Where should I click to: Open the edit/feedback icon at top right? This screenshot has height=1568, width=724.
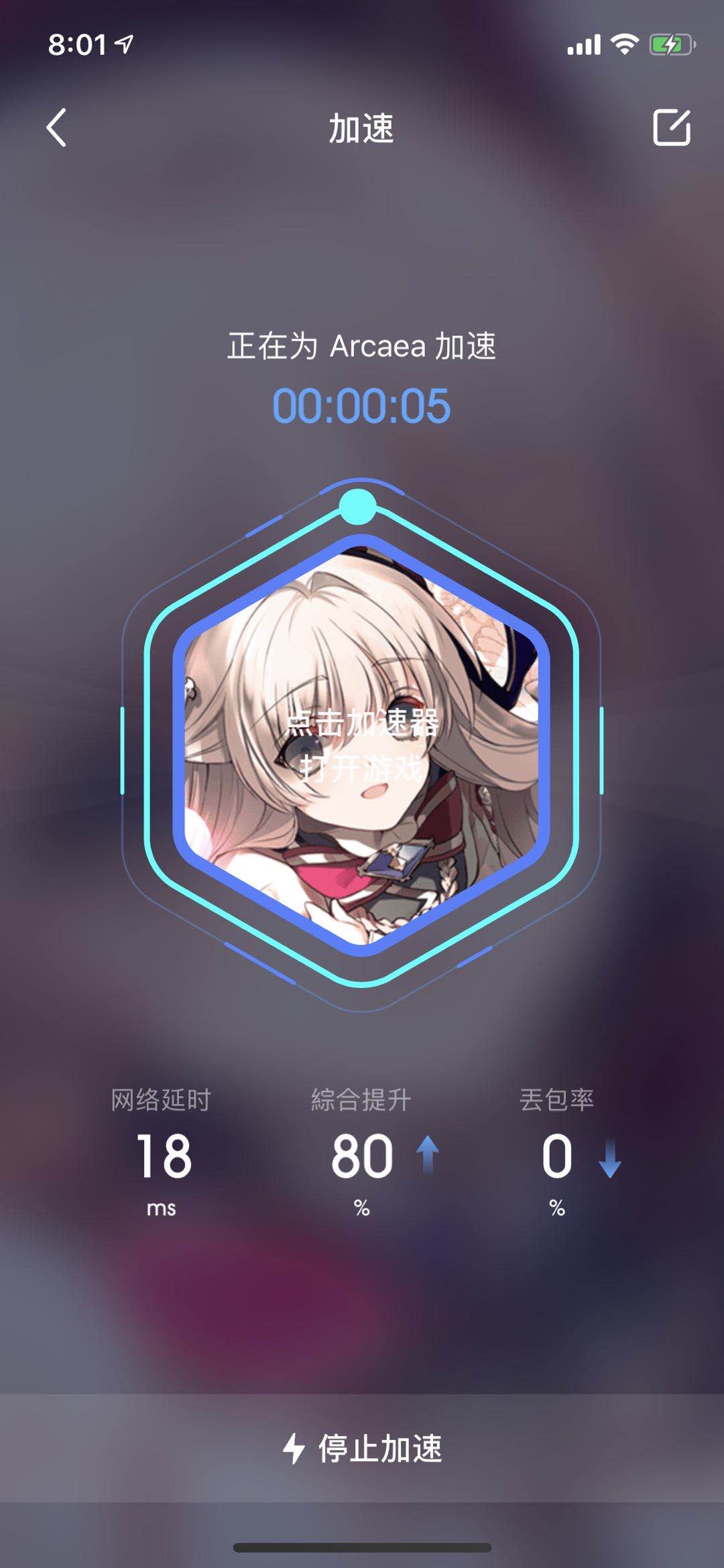coord(671,127)
